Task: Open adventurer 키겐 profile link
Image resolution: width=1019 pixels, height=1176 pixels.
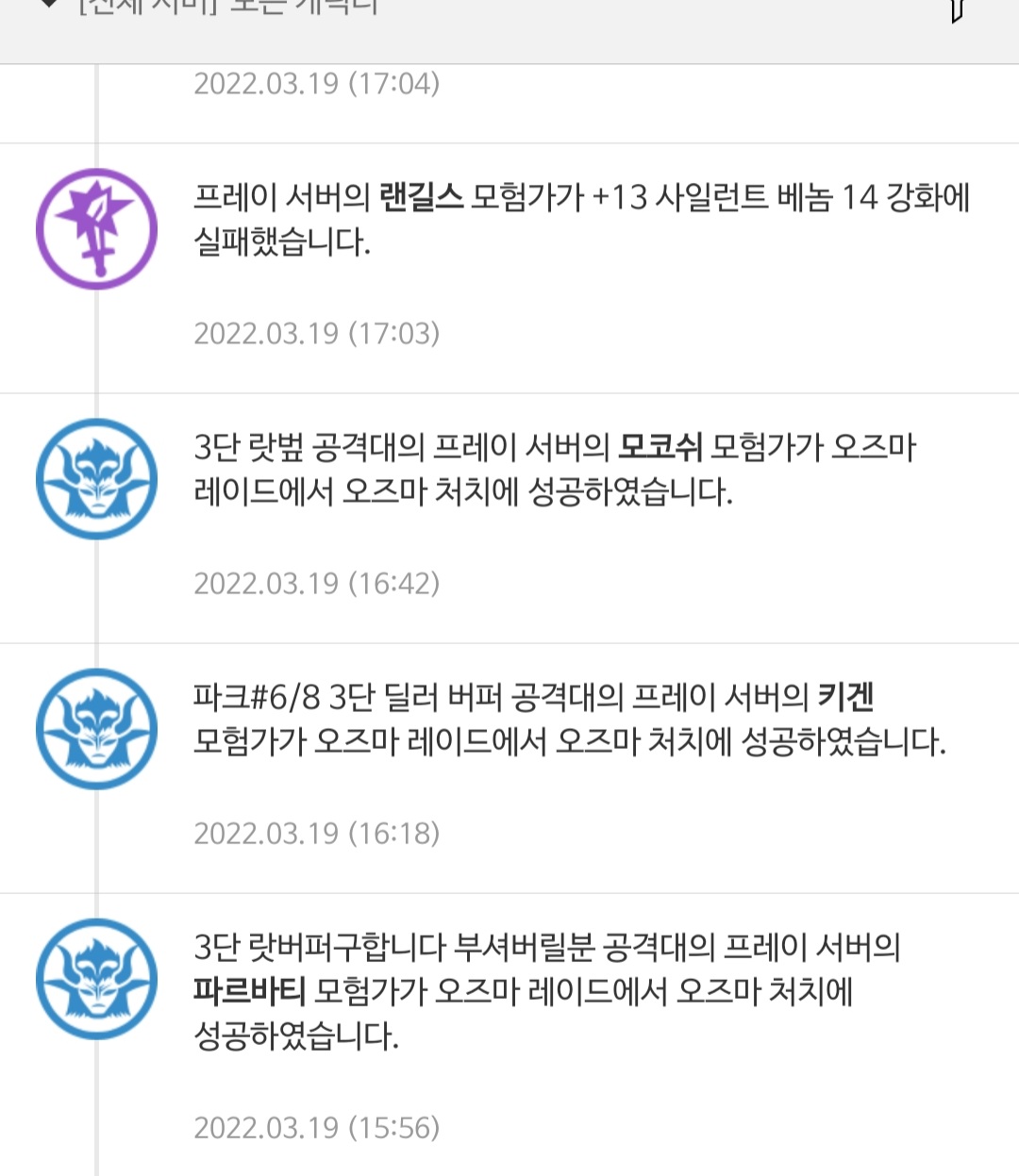Action: pos(845,697)
